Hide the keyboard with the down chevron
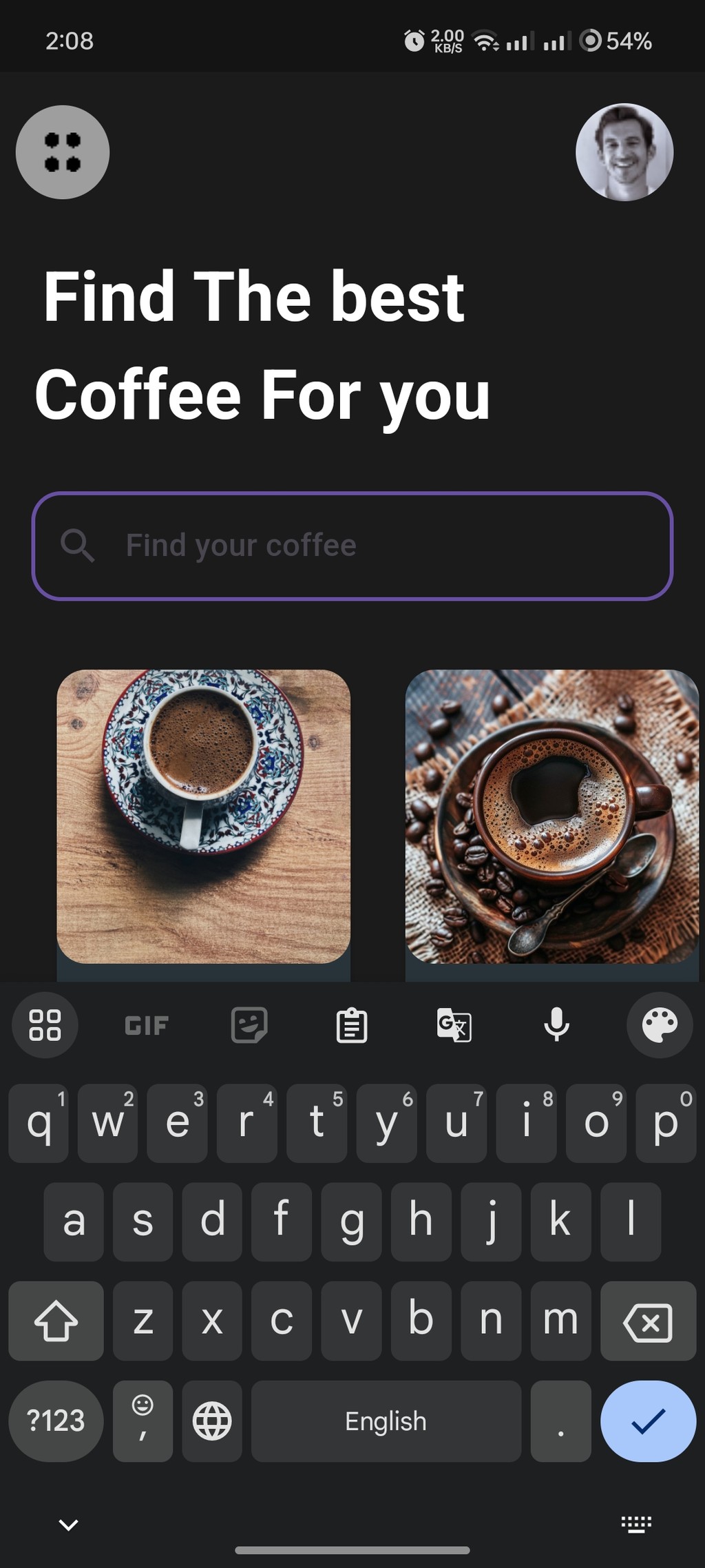 (68, 1525)
